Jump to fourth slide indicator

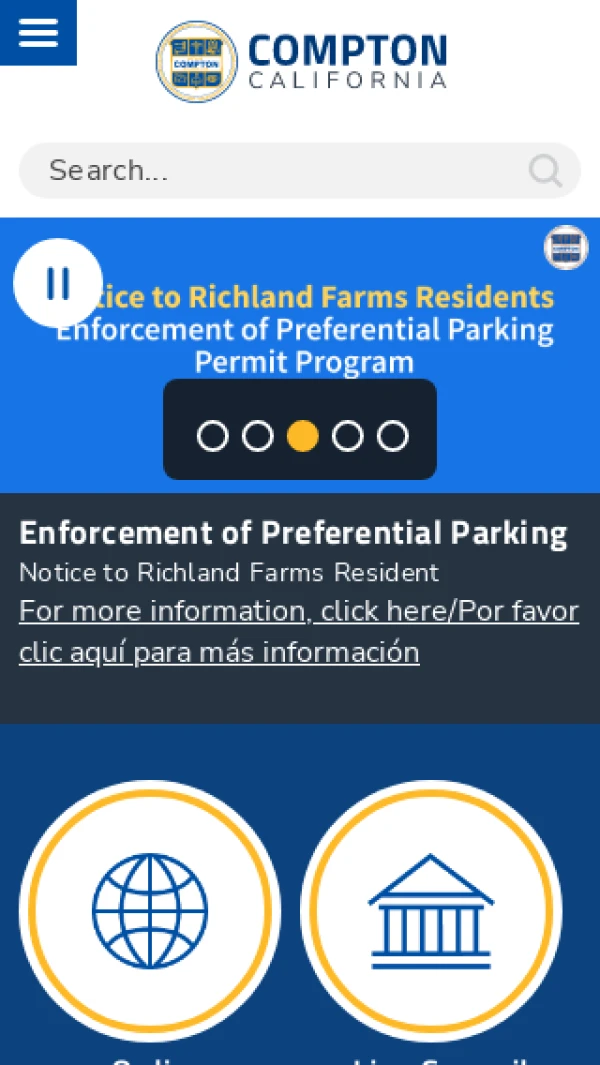point(347,436)
